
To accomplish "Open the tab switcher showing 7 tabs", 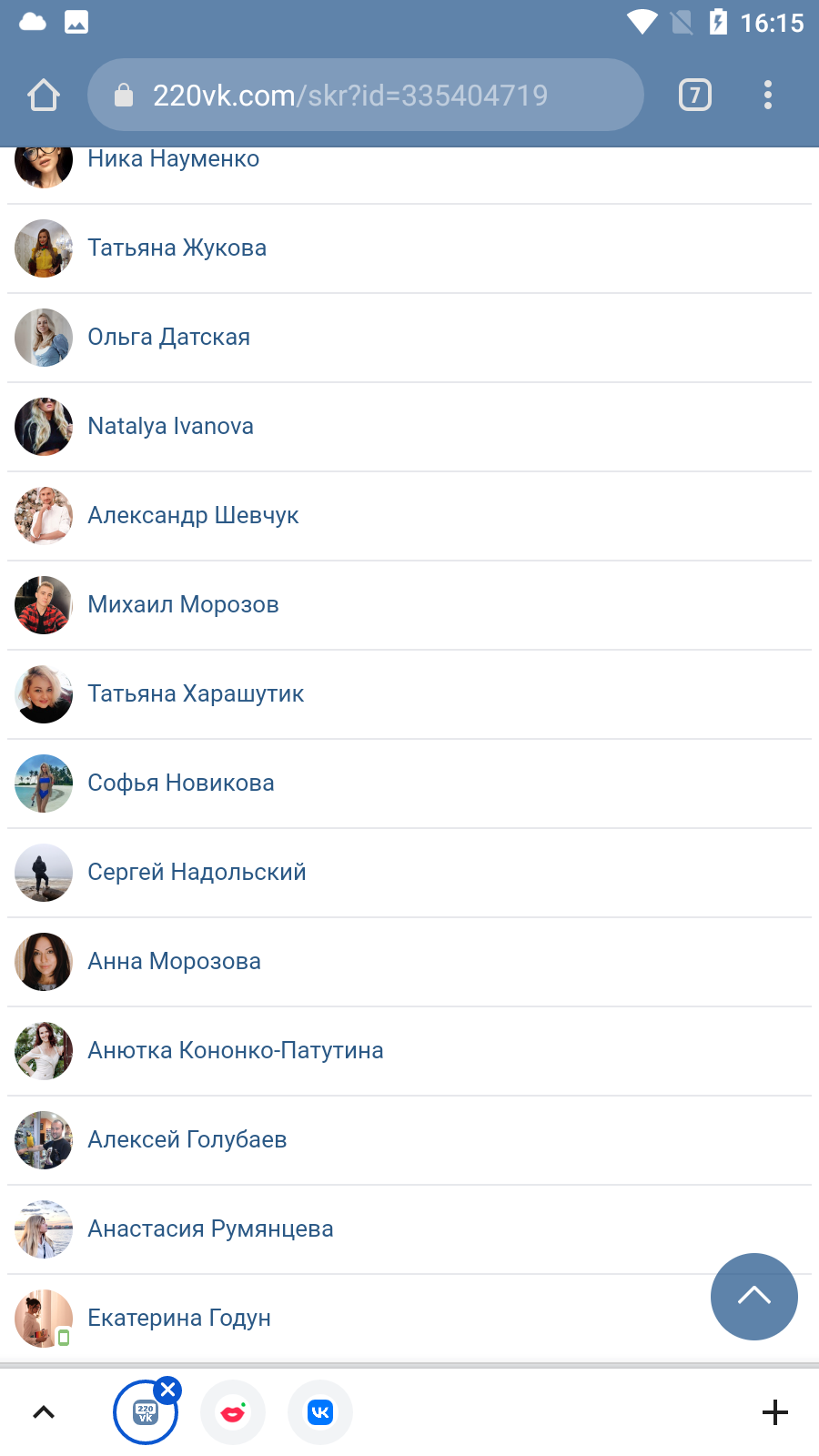I will [x=695, y=95].
